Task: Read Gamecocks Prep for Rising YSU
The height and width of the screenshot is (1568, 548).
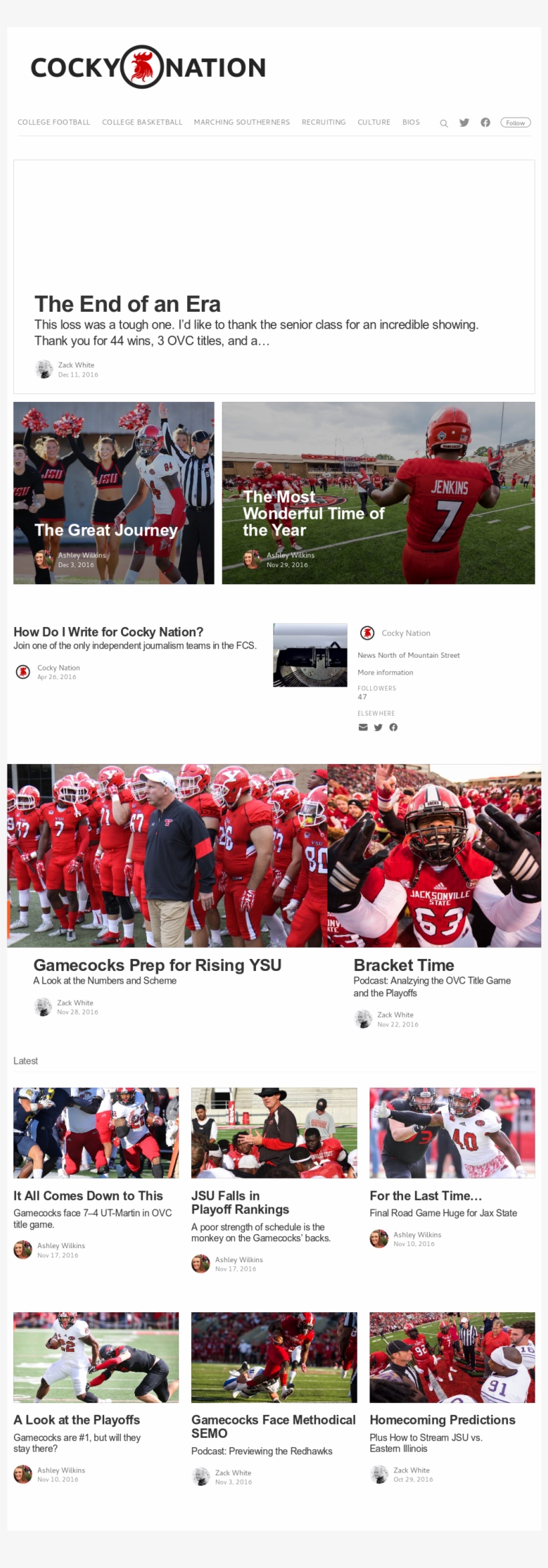Action: pos(157,965)
